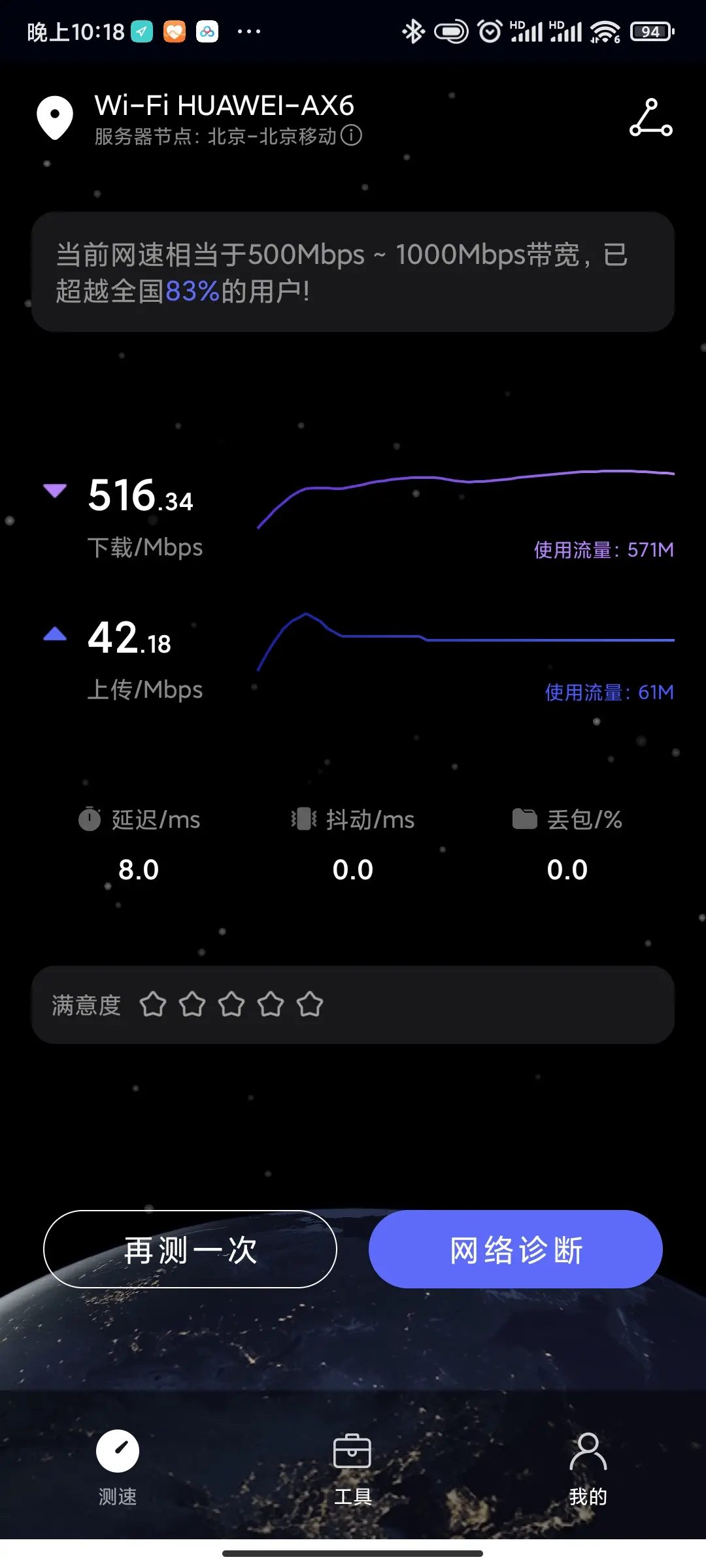The height and width of the screenshot is (1568, 706).
Task: Select the 测速 tab
Action: [x=118, y=1466]
